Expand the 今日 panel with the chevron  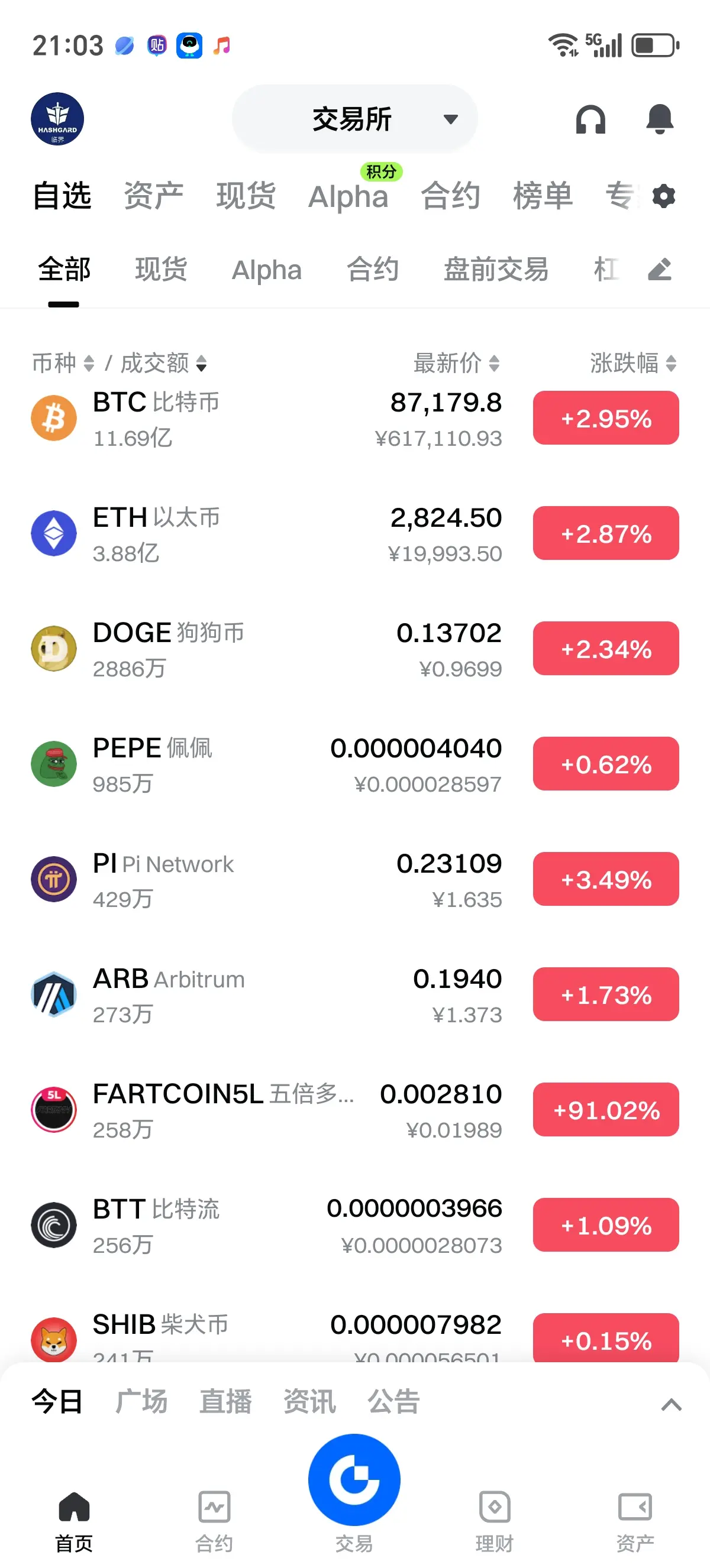670,1404
